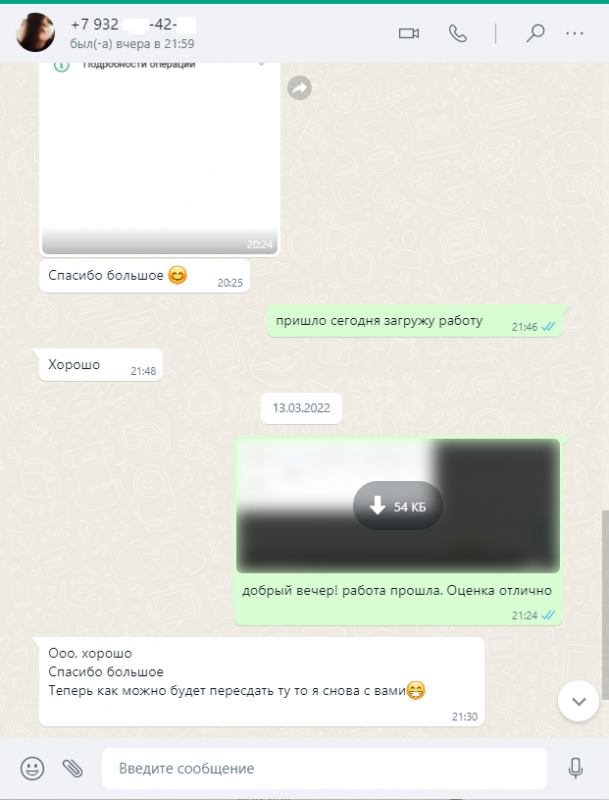Open the image received at 20:24

coord(160,150)
